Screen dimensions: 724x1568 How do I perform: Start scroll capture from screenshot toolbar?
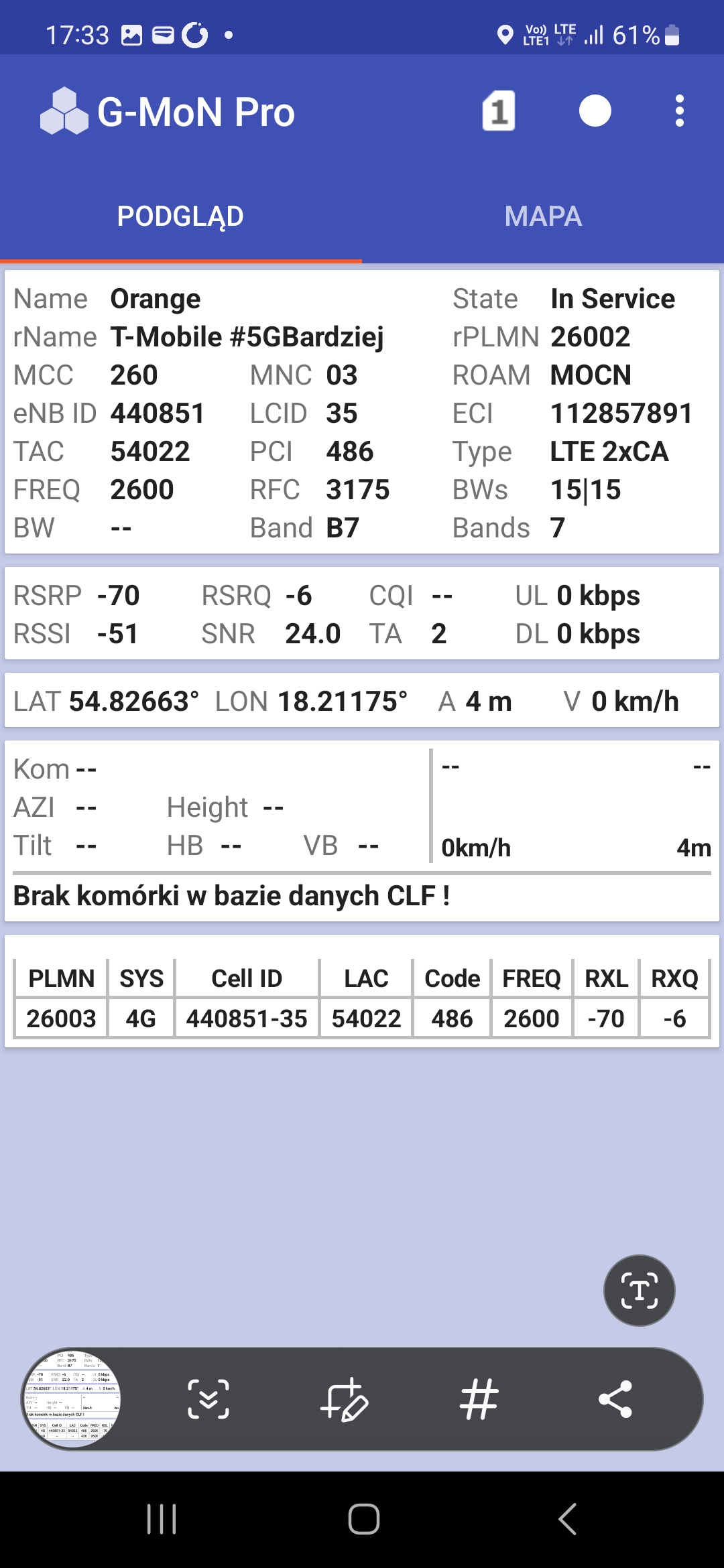pyautogui.click(x=208, y=1399)
